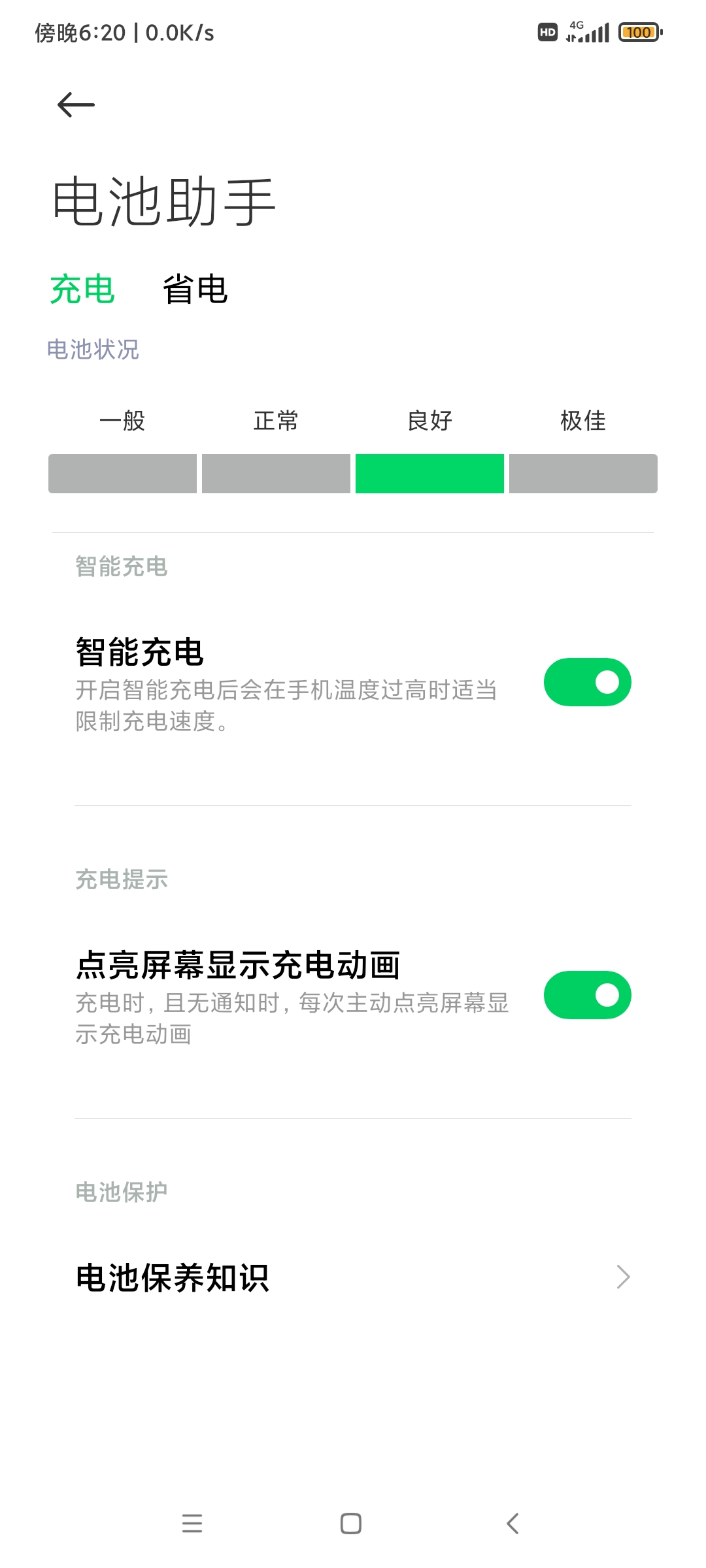Tap the system home button
The width and height of the screenshot is (706, 1568).
pyautogui.click(x=351, y=1524)
